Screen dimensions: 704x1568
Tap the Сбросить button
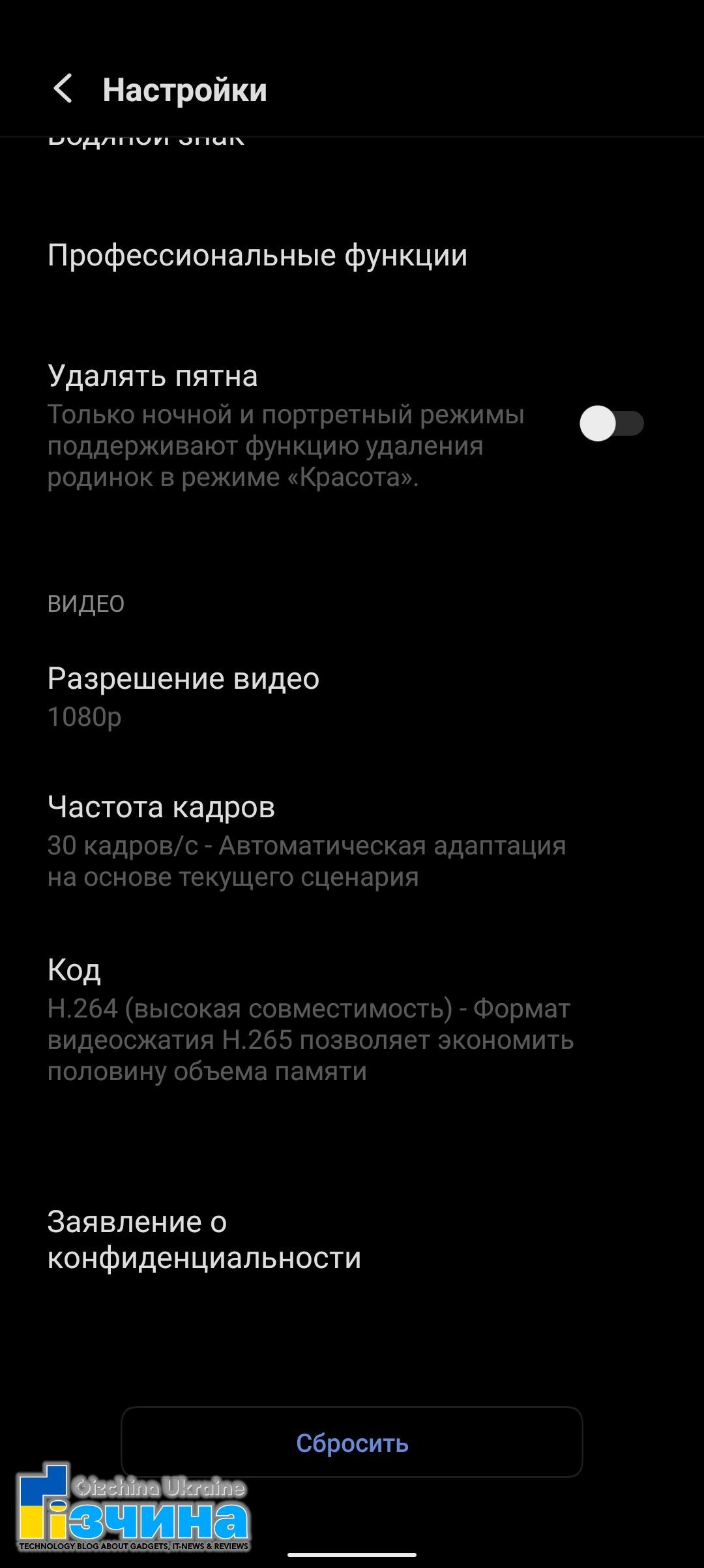[x=352, y=1443]
